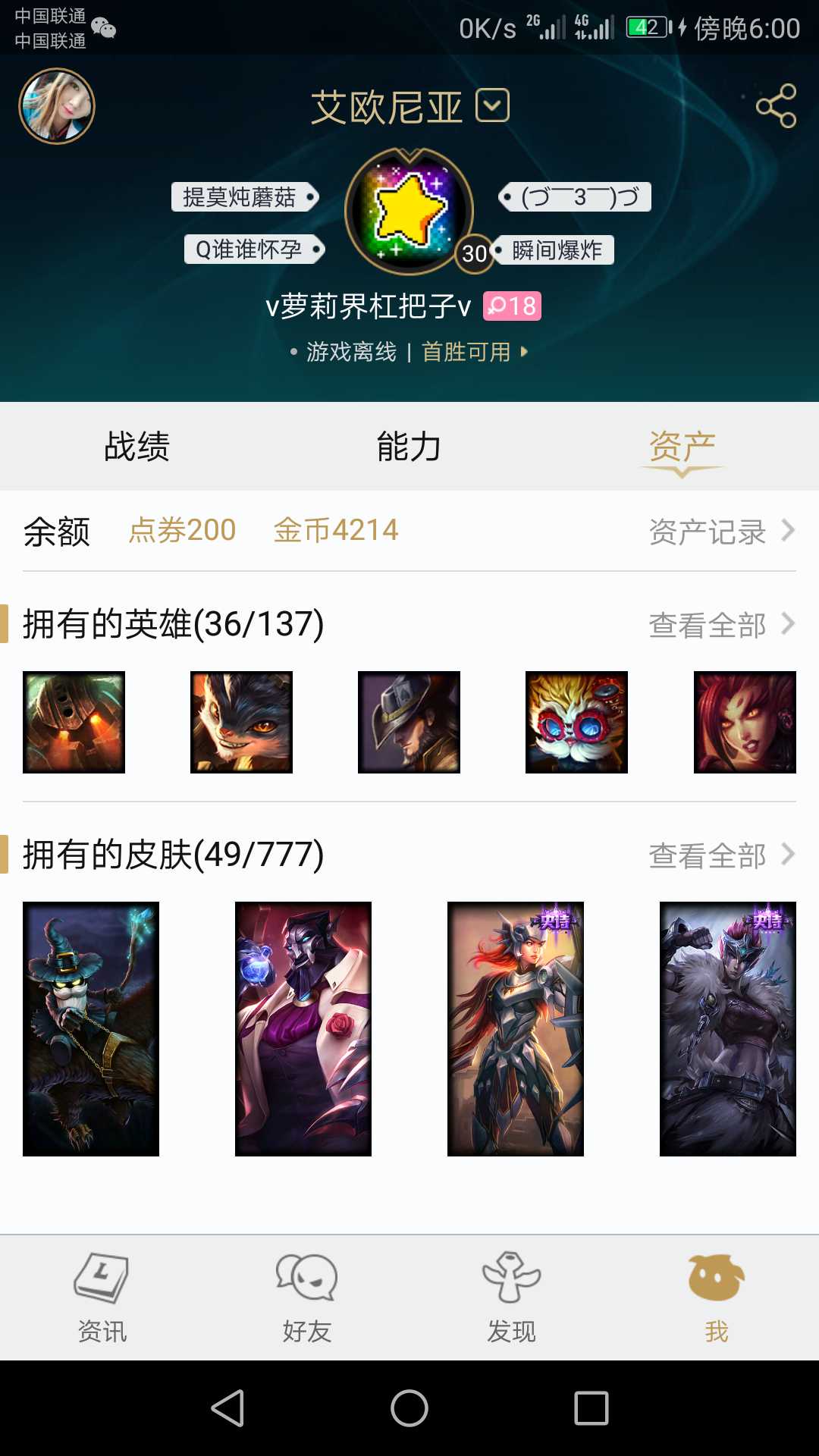Switch to the 战绩 tab
Viewport: 819px width, 1456px height.
coord(136,447)
